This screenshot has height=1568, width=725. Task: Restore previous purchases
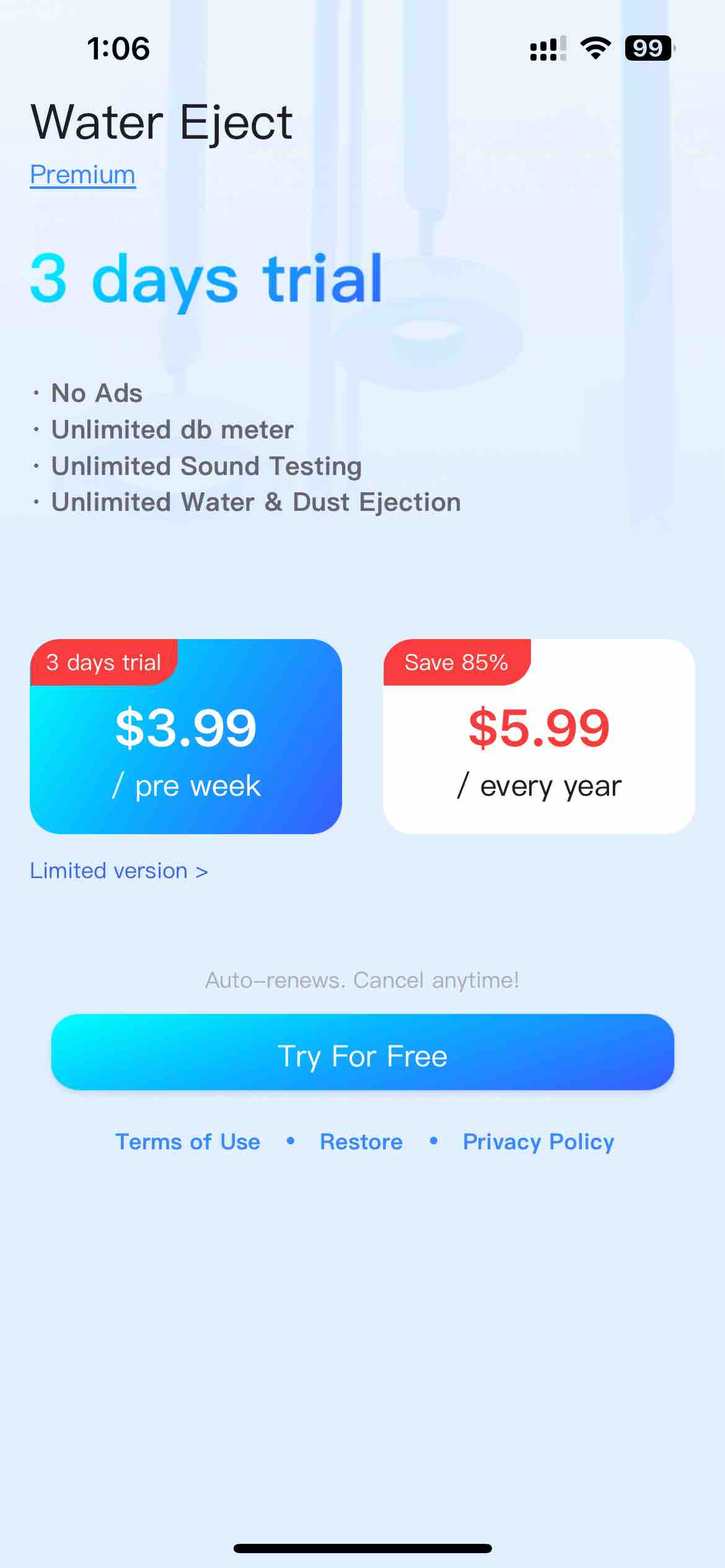coord(361,1141)
